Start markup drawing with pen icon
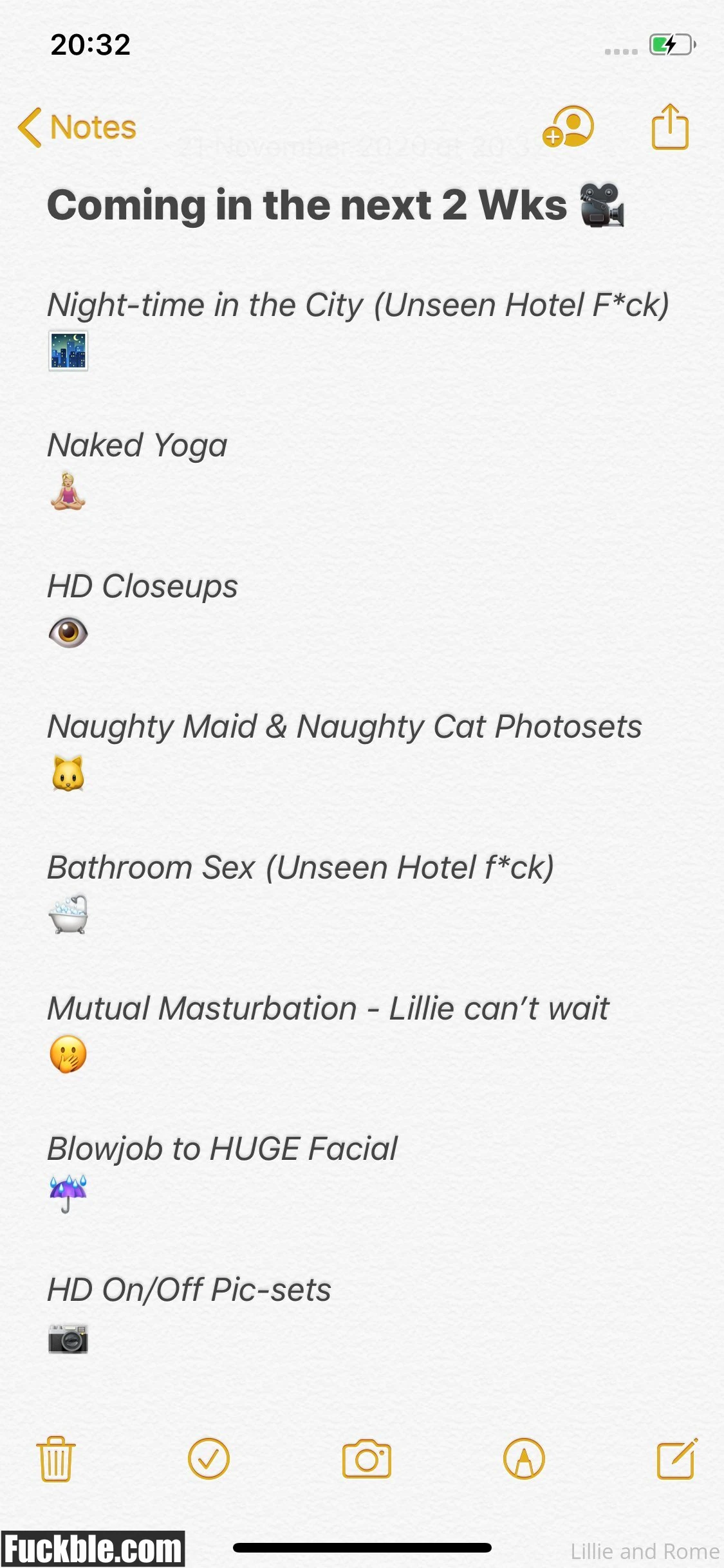 click(x=524, y=1459)
